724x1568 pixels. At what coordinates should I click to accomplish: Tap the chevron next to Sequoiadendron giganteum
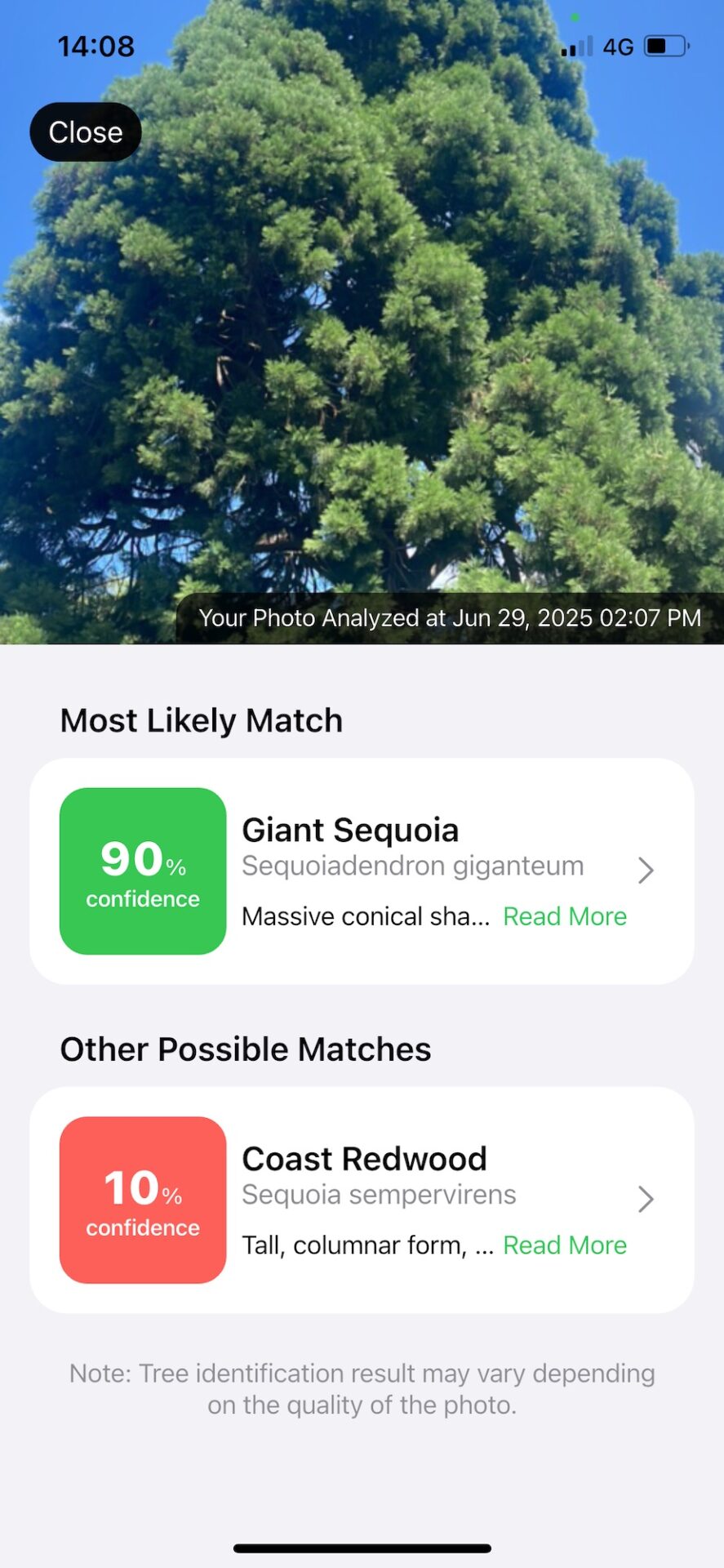pos(646,871)
